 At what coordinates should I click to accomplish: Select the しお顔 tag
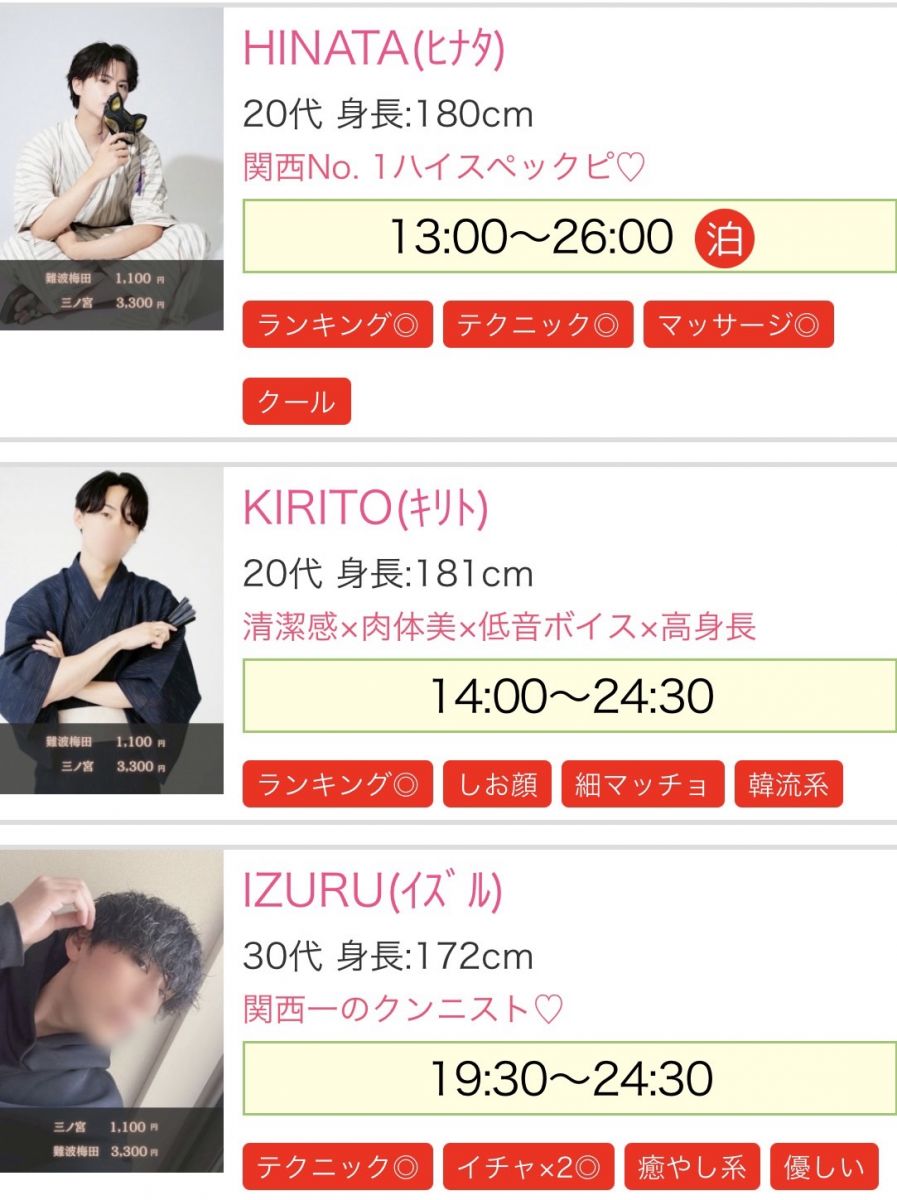(x=497, y=784)
